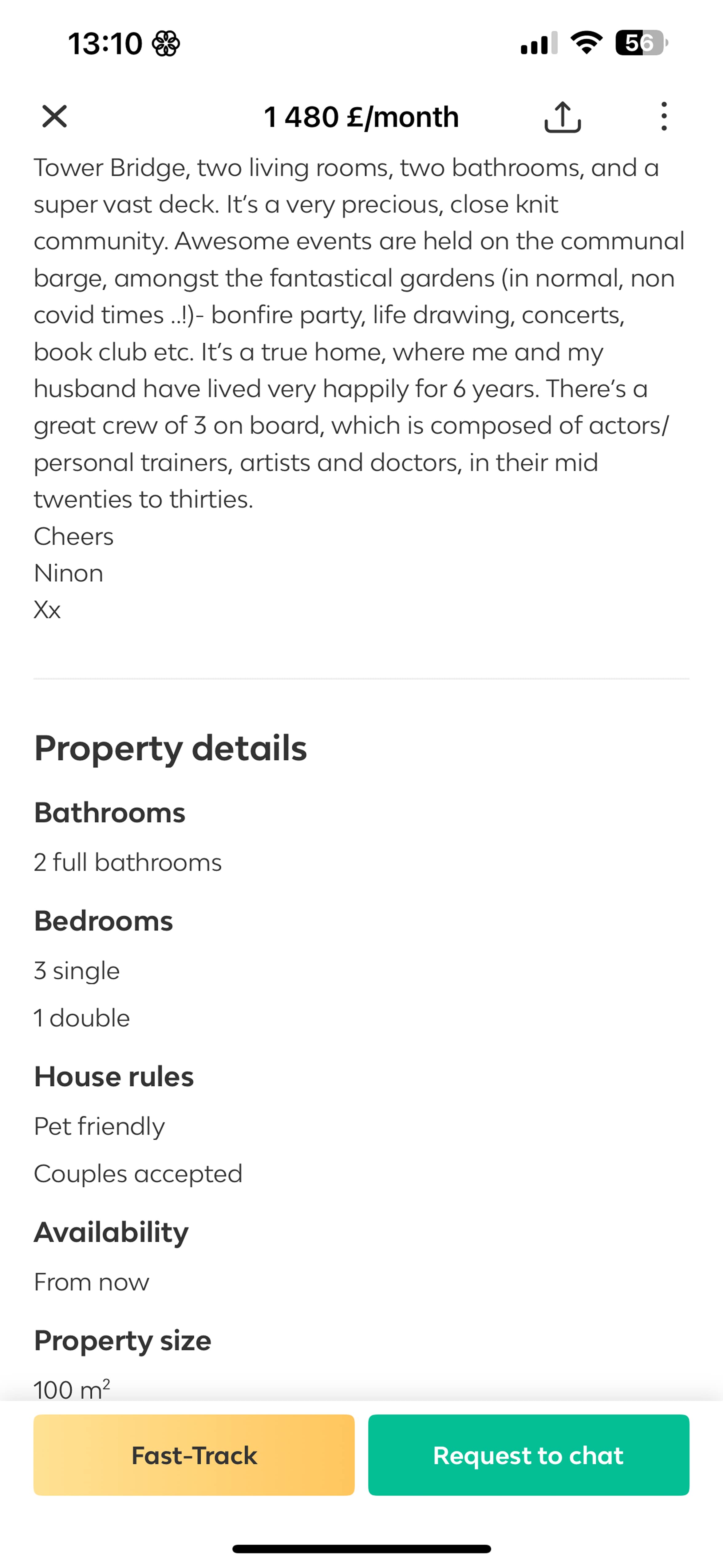The image size is (723, 1568).
Task: Tap the Fast-Track button
Action: tap(194, 1455)
